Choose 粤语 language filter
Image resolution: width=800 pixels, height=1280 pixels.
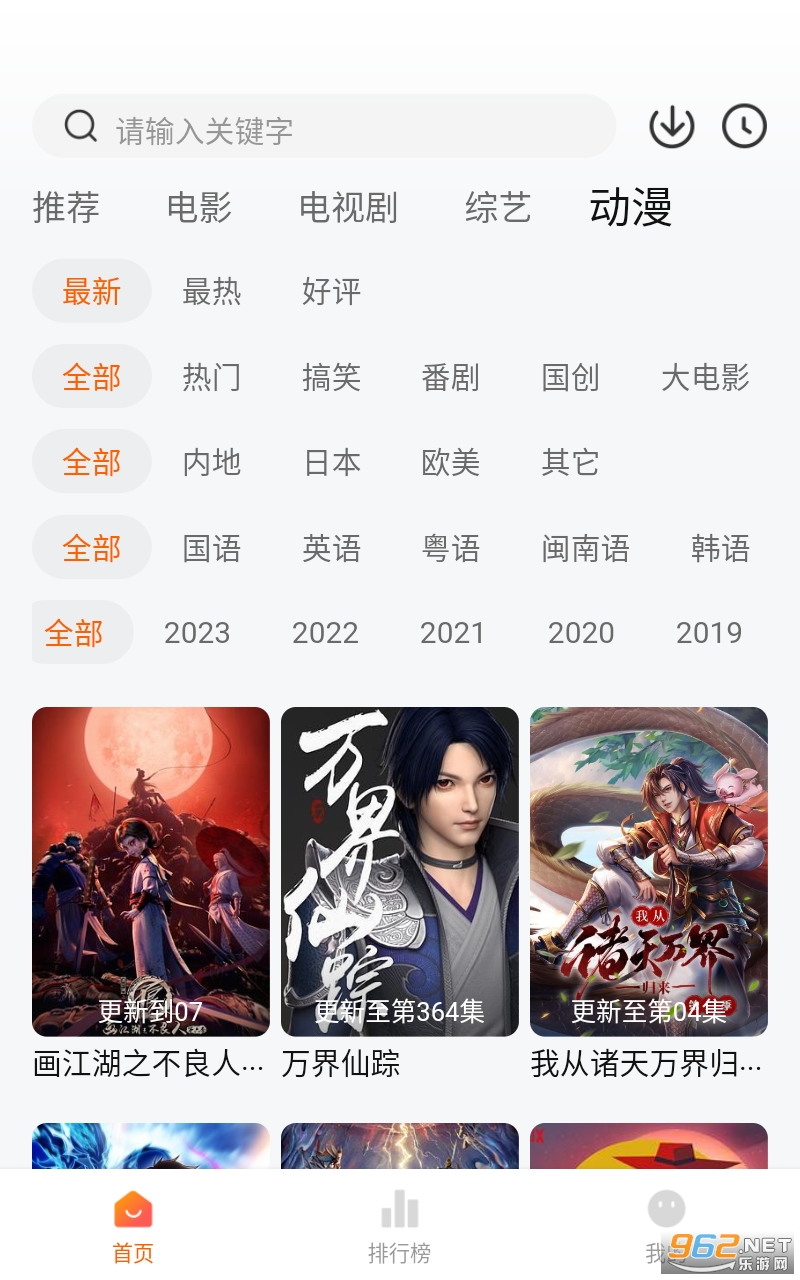(x=451, y=548)
